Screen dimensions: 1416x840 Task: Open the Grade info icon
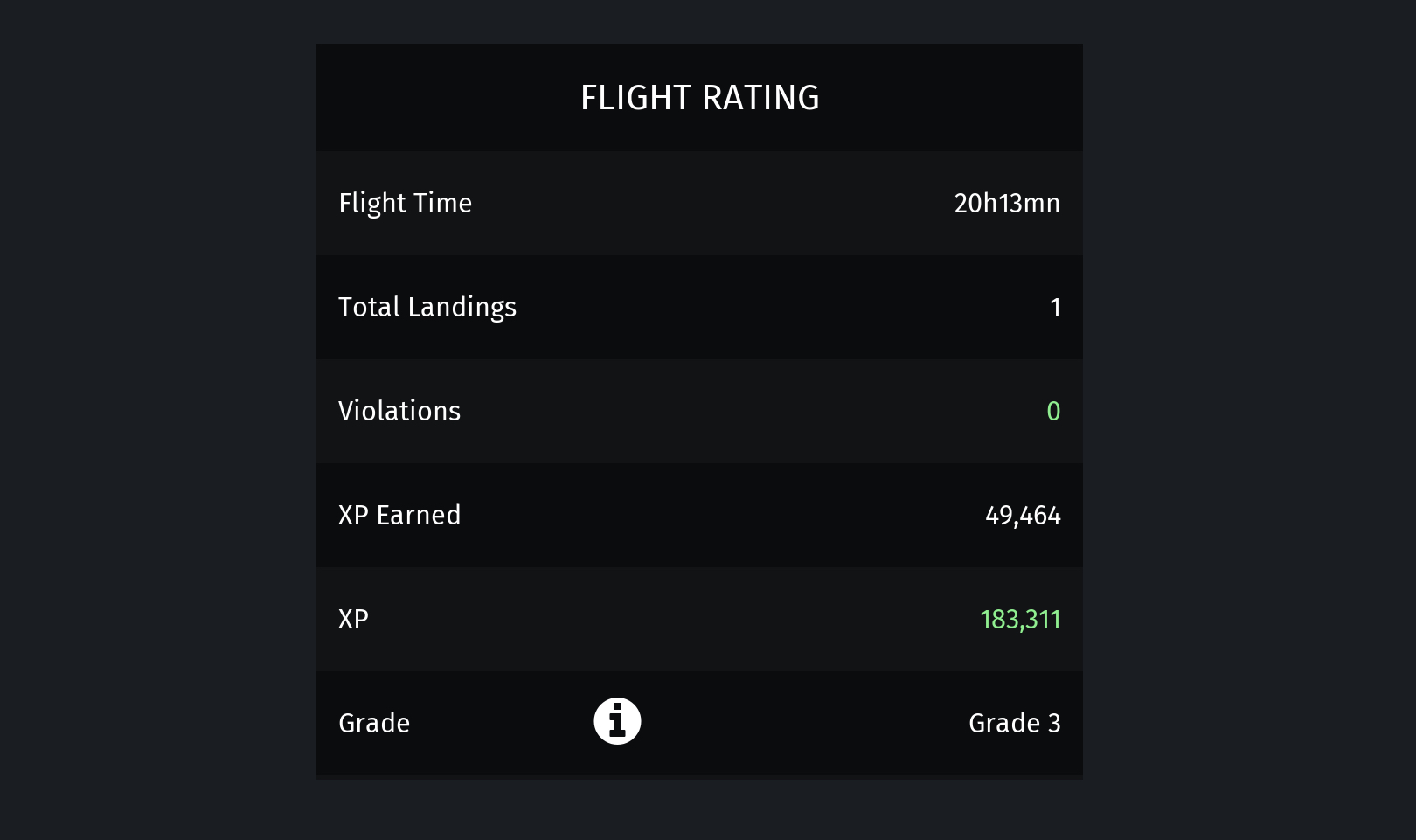(617, 722)
